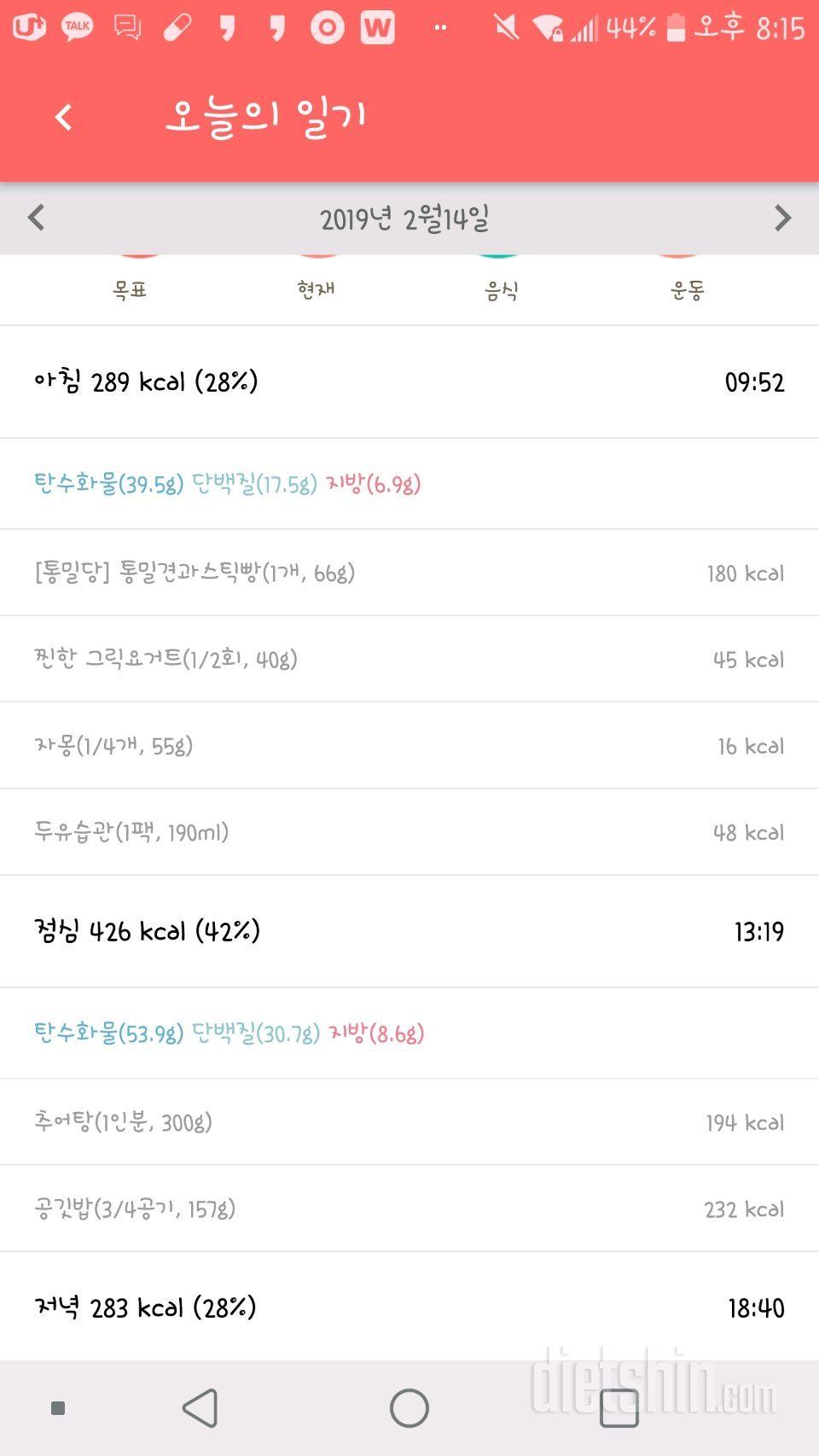Select the 공깃밥 food row
The height and width of the screenshot is (1456, 819).
click(408, 1208)
